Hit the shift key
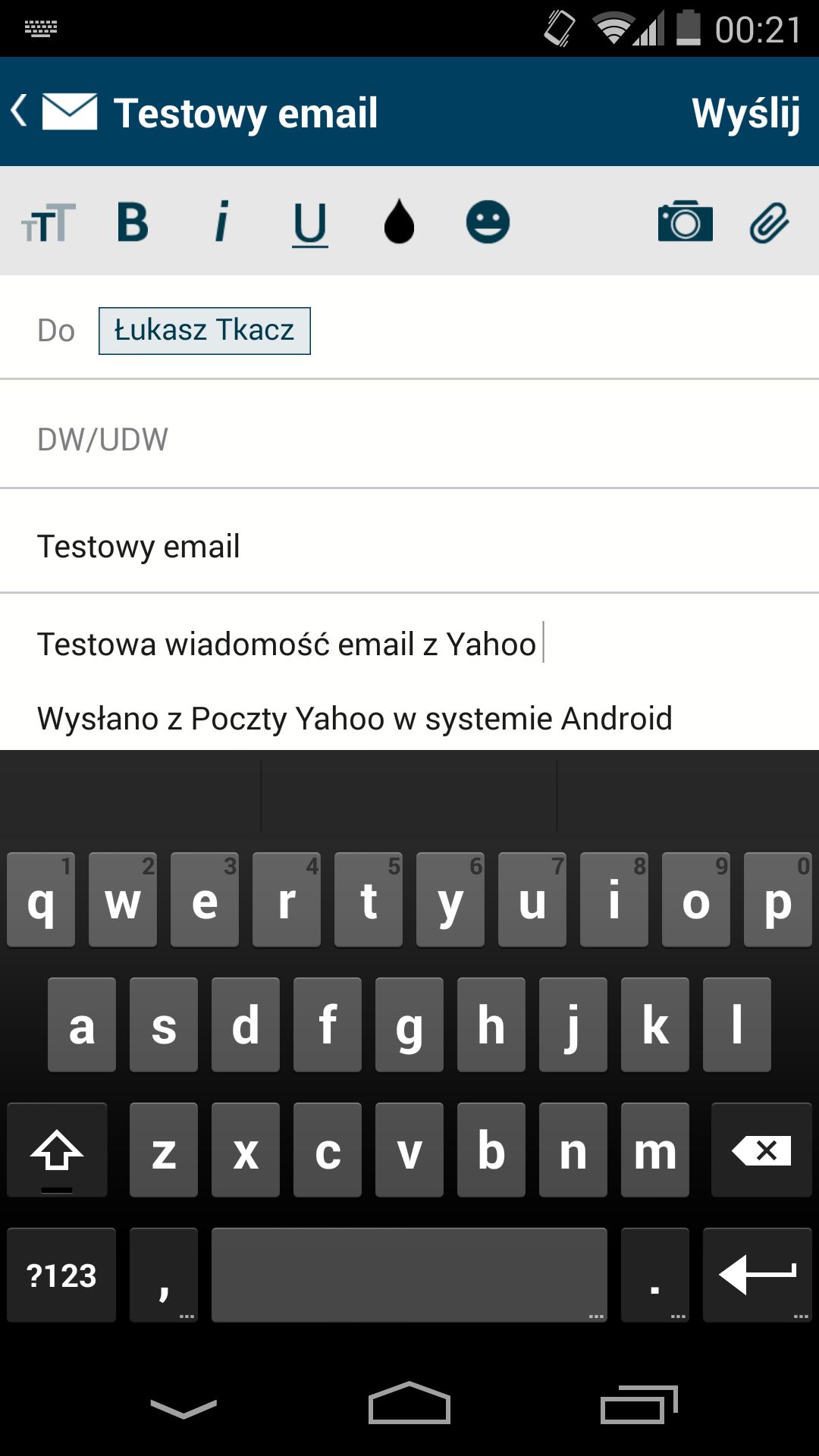This screenshot has height=1456, width=819. [57, 1150]
